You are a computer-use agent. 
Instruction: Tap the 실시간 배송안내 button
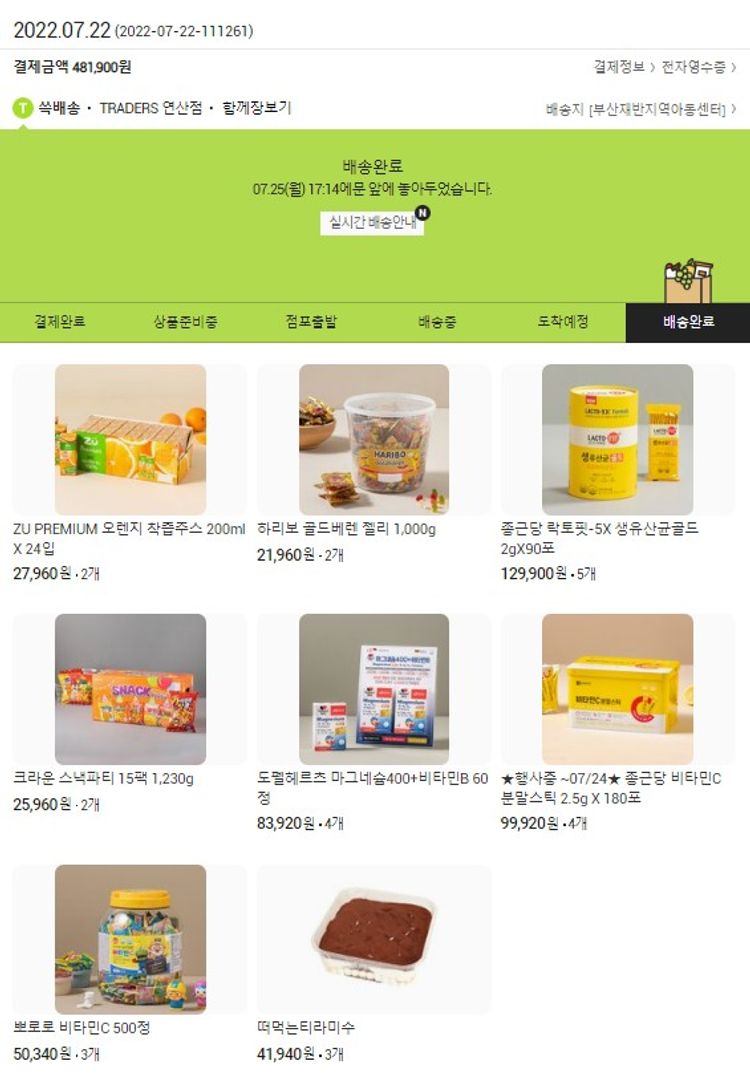pyautogui.click(x=372, y=222)
